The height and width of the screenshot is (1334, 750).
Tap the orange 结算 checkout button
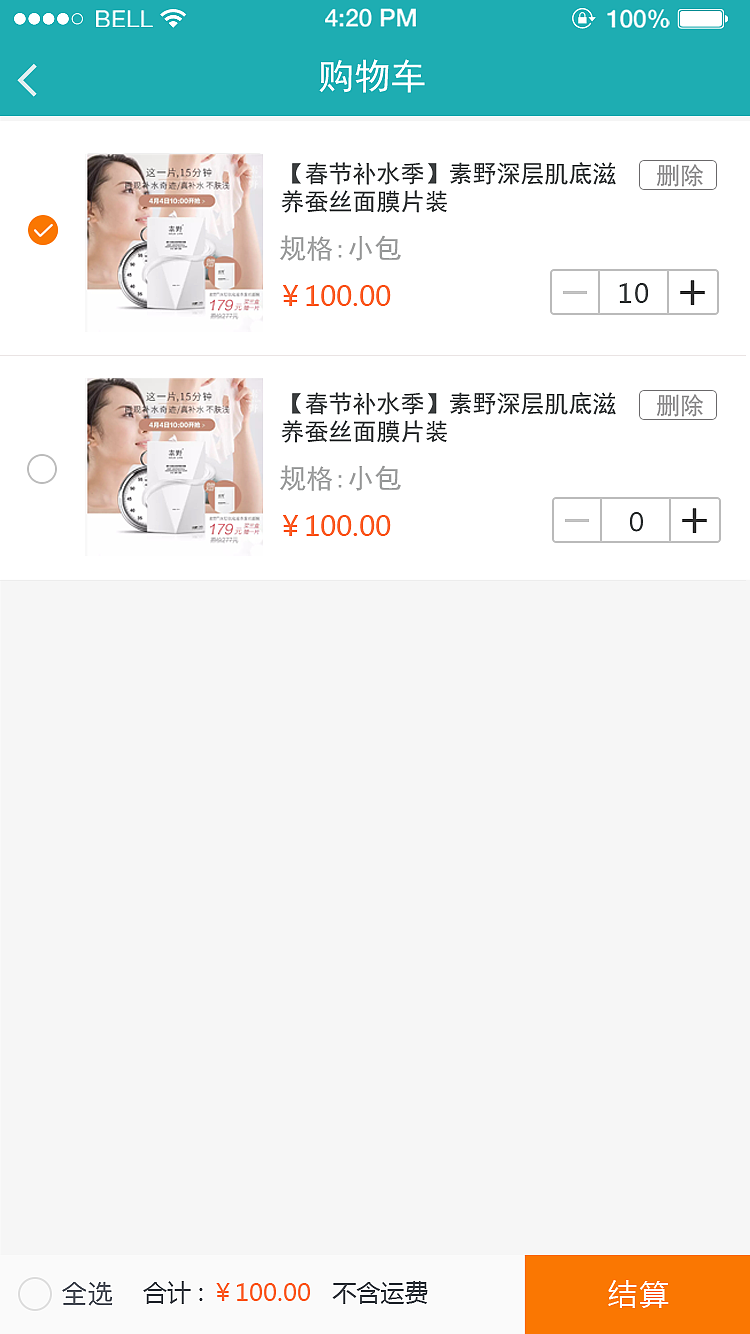[636, 1293]
